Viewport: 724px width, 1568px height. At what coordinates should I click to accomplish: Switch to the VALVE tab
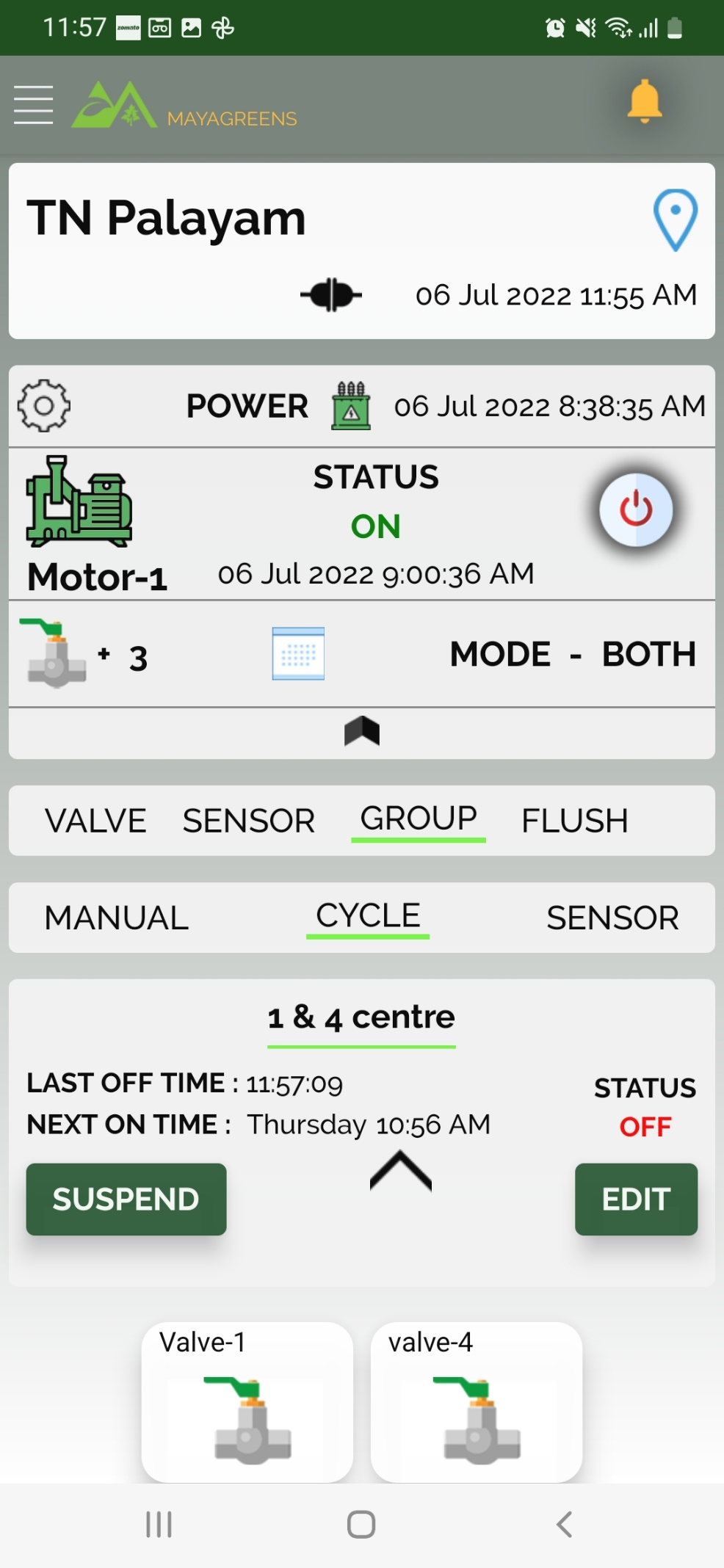coord(95,821)
